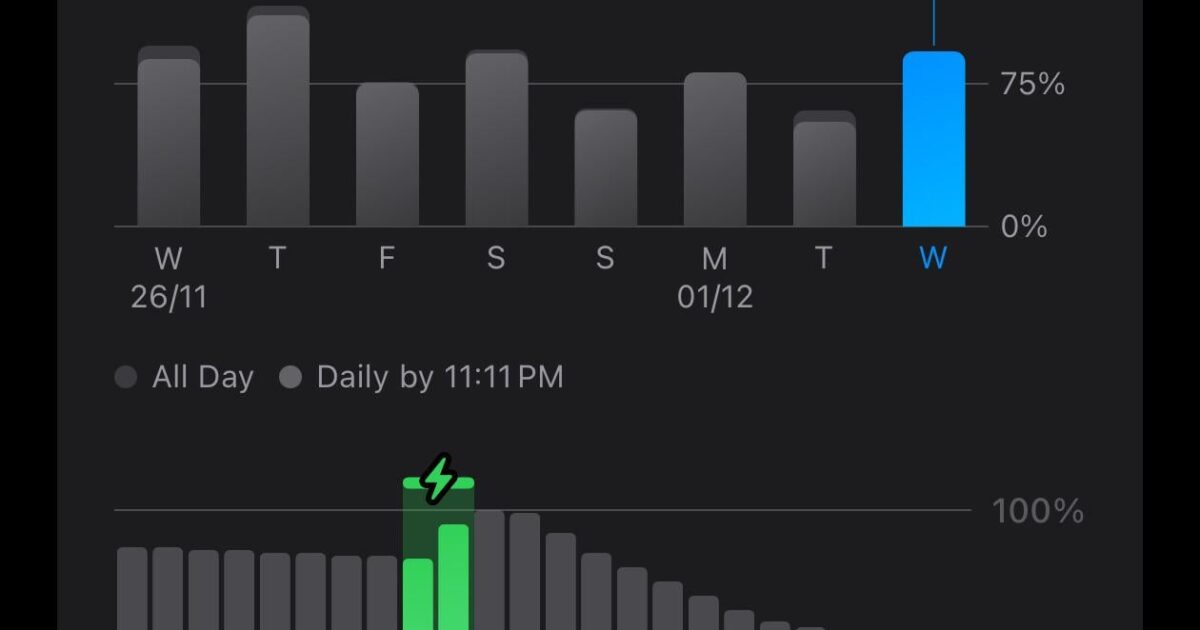
Task: Select the Wednesday 26/11 battery bar
Action: (169, 136)
